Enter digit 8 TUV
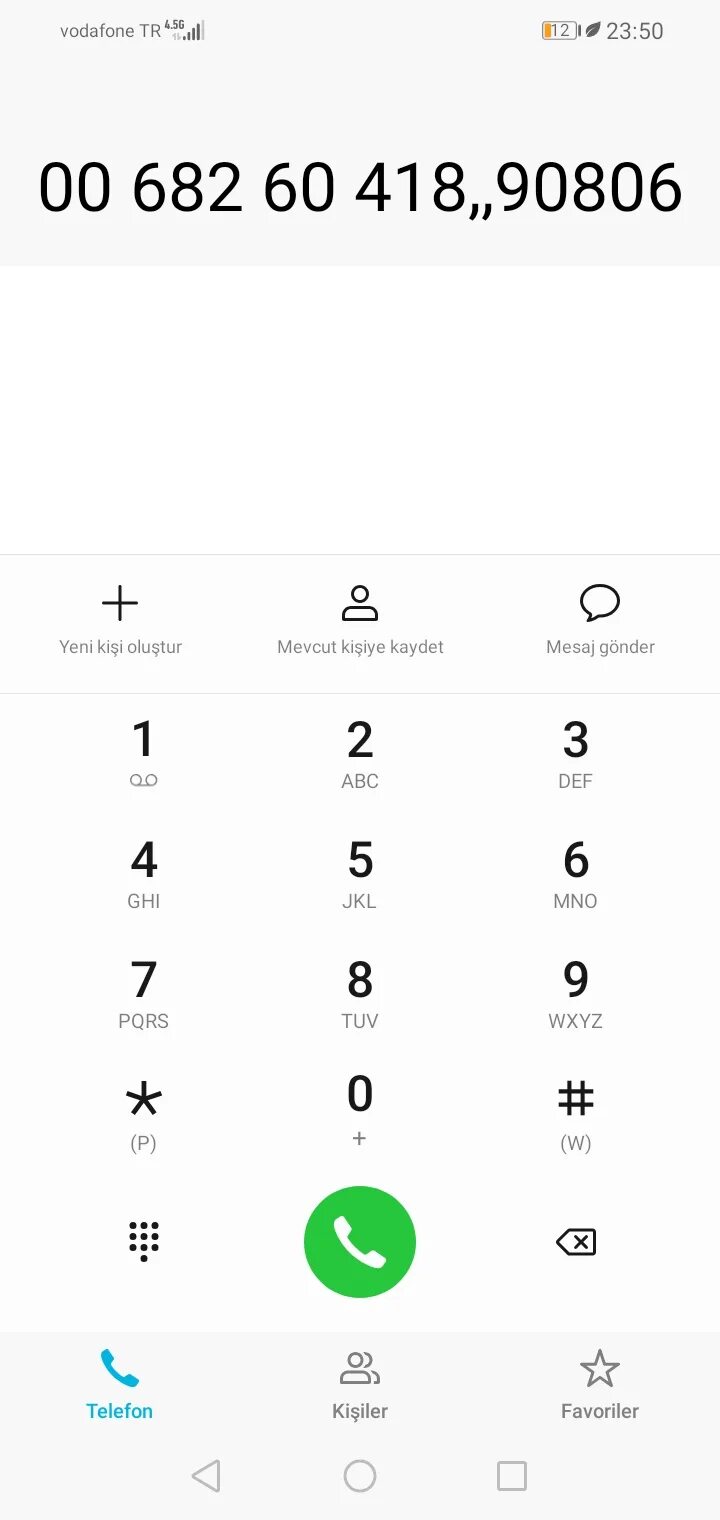720x1520 pixels. coord(360,994)
